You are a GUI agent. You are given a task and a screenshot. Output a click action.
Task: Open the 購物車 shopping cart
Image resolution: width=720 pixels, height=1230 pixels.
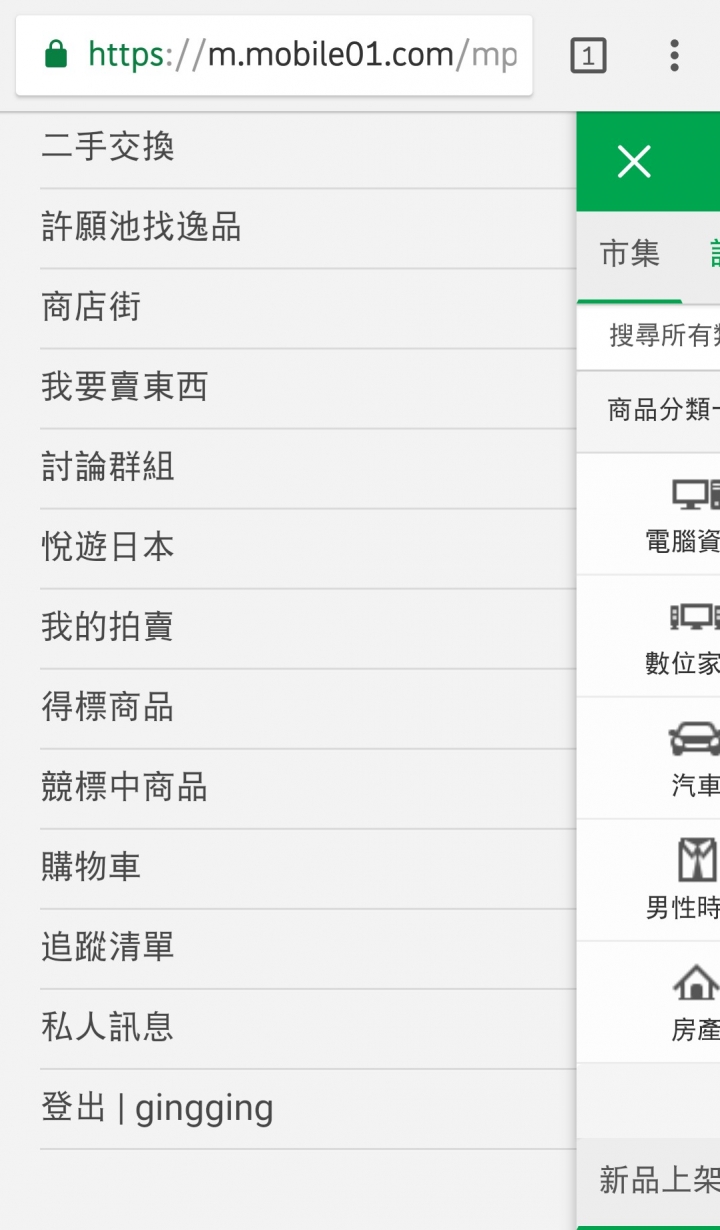coord(91,867)
